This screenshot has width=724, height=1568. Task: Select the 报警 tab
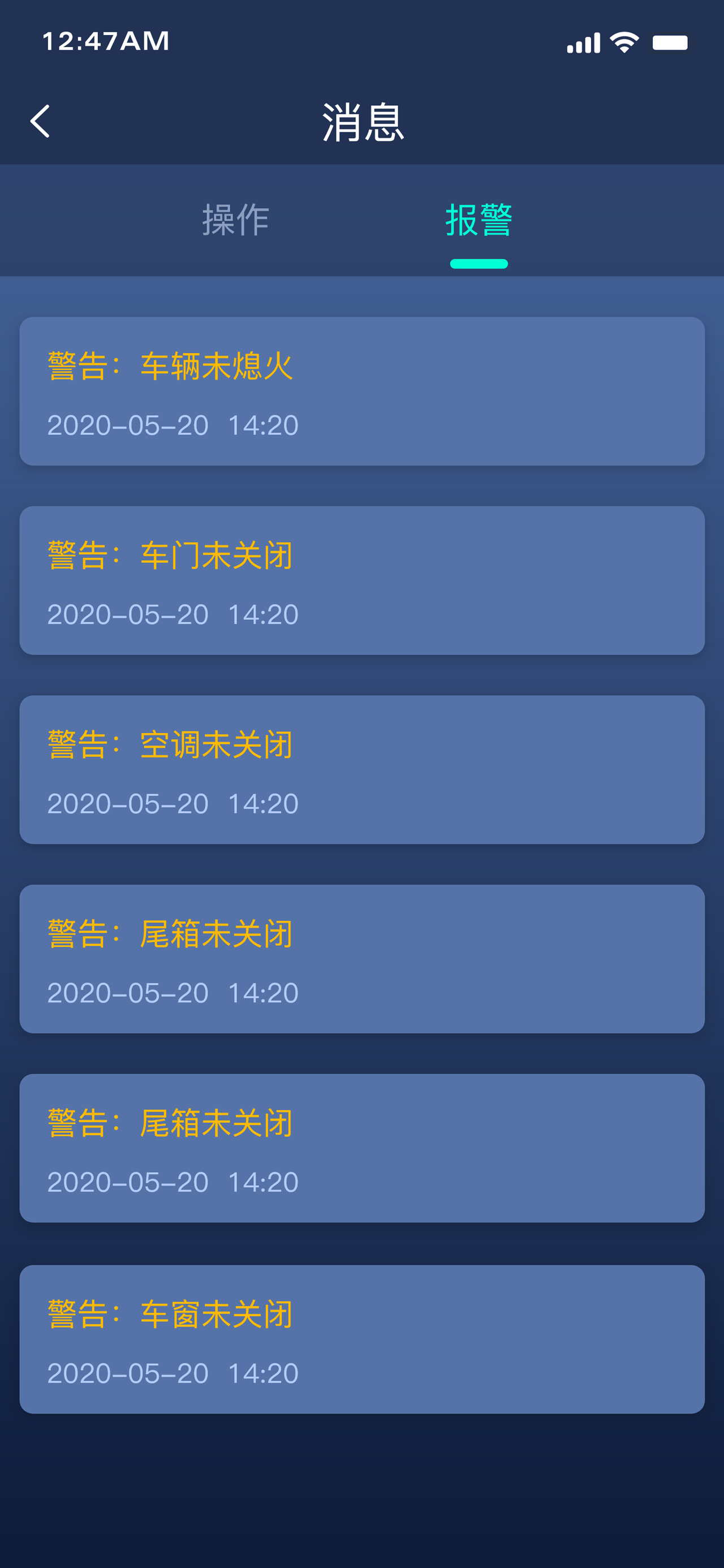point(479,219)
